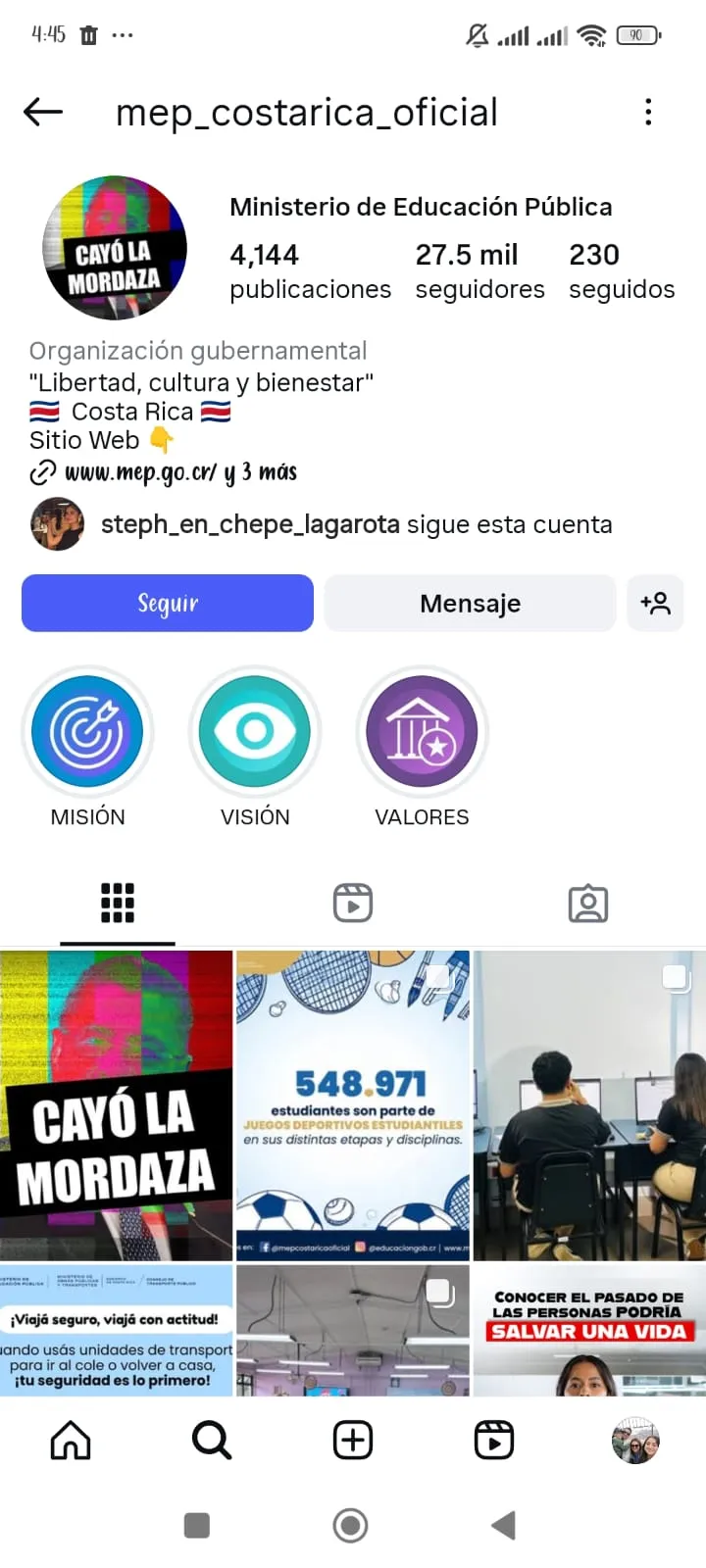Open the VALORES highlight
This screenshot has width=706, height=1568.
point(422,732)
